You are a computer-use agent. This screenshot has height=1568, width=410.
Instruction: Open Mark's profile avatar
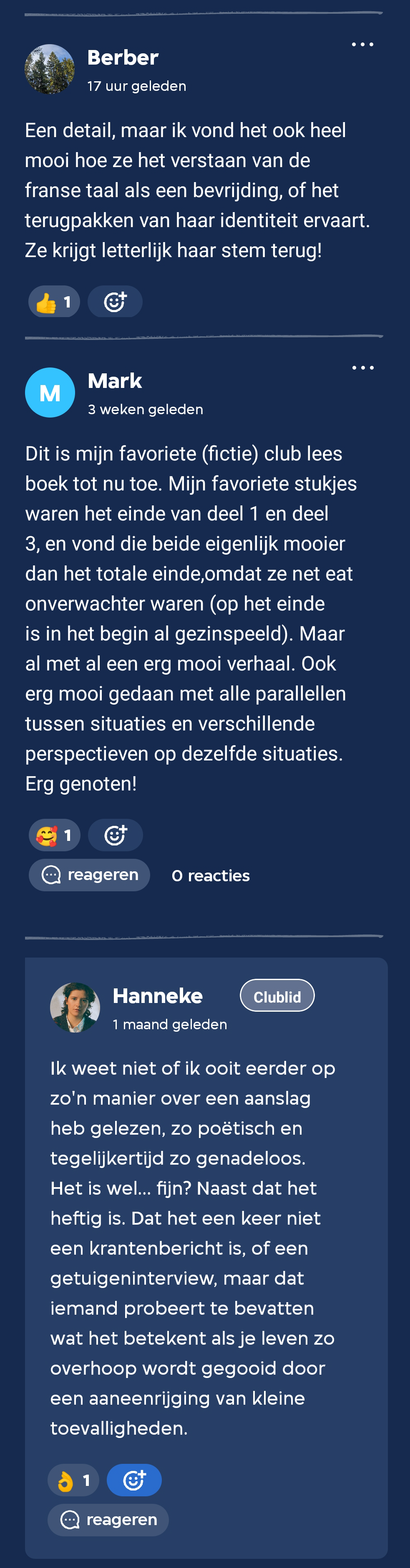pyautogui.click(x=50, y=393)
